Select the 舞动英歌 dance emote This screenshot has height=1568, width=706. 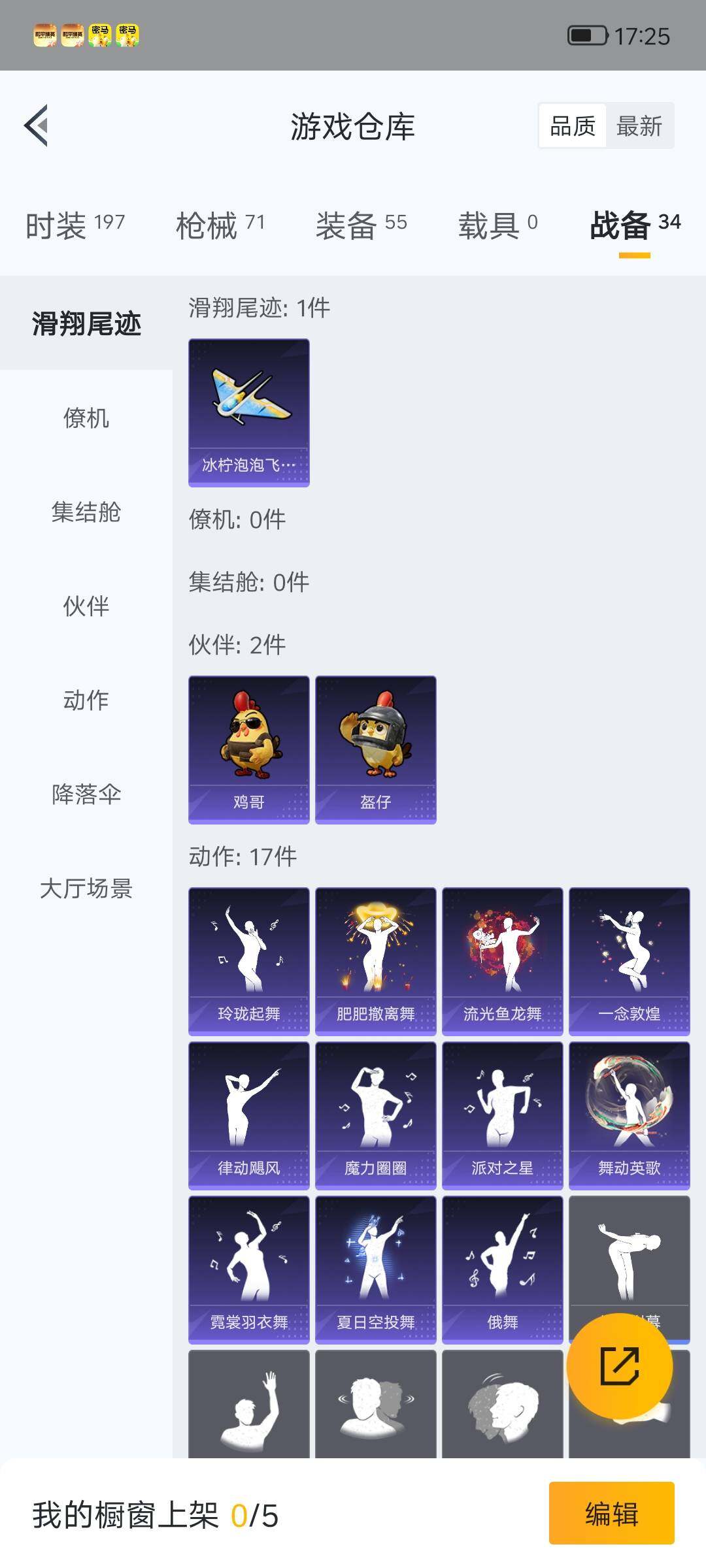tap(629, 1114)
